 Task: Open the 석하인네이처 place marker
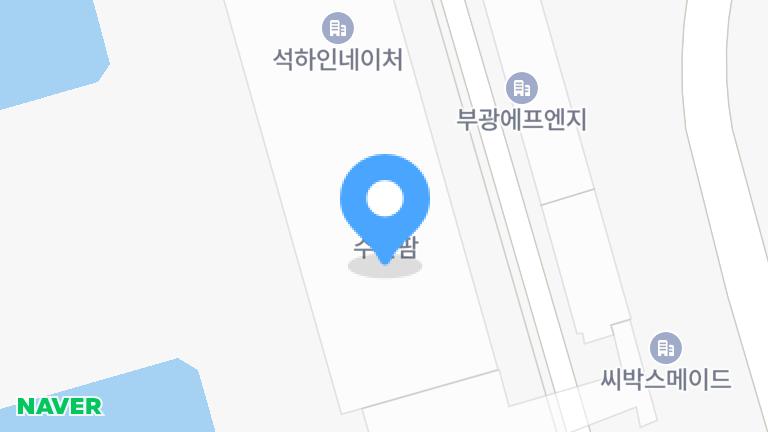click(338, 28)
